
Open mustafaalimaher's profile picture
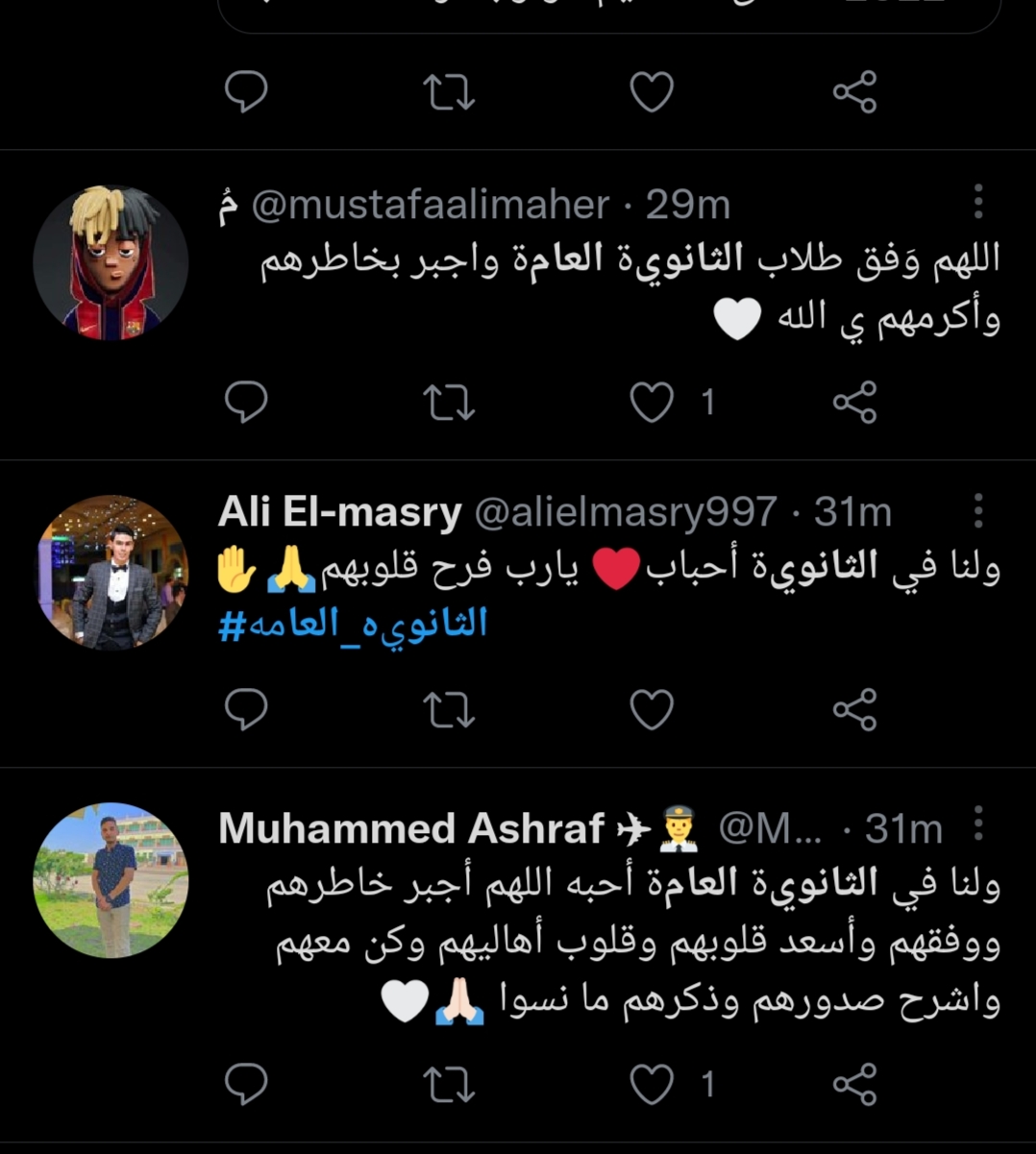pyautogui.click(x=111, y=262)
